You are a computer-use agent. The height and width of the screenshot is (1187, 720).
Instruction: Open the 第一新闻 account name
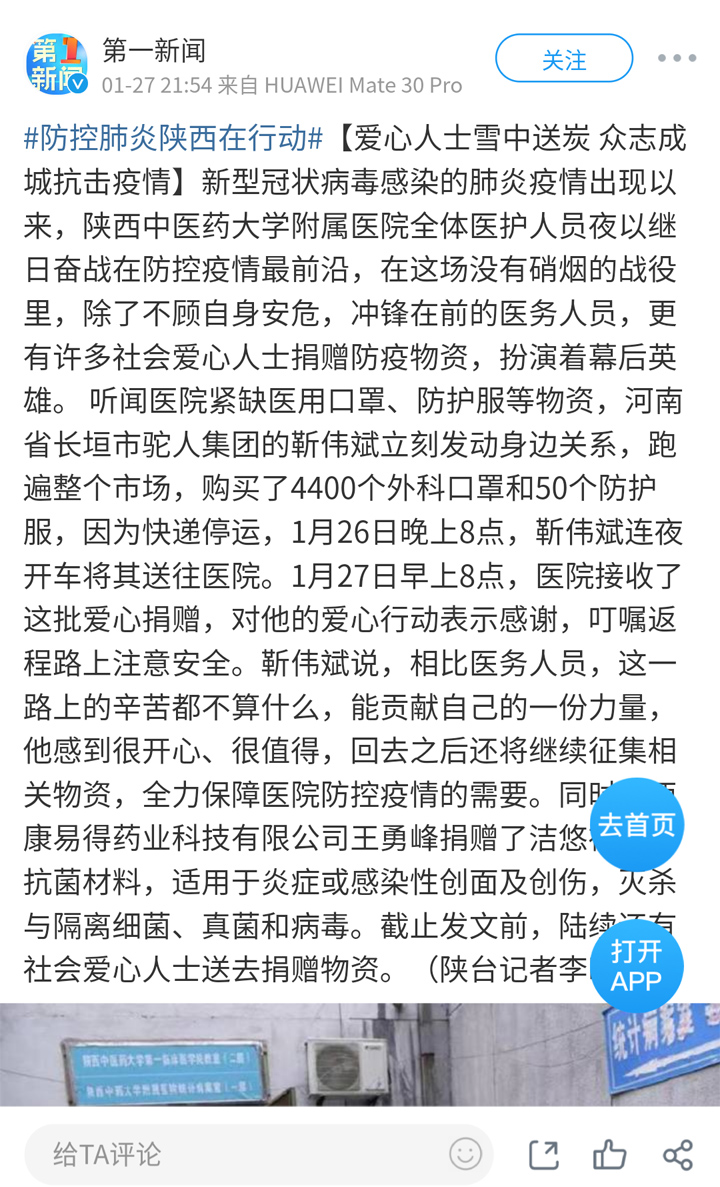tap(154, 50)
